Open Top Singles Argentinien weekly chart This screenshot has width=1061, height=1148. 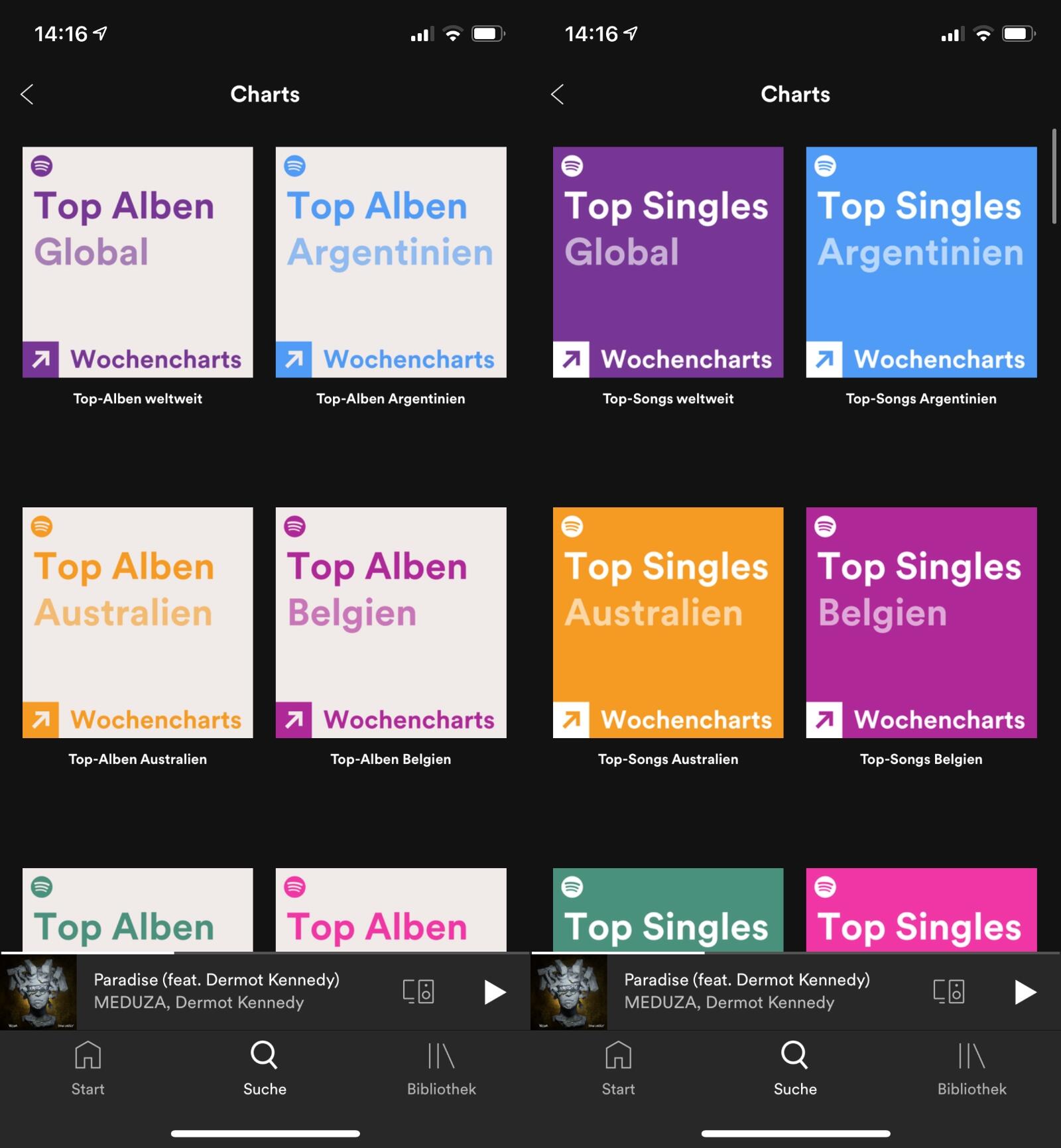tap(921, 262)
